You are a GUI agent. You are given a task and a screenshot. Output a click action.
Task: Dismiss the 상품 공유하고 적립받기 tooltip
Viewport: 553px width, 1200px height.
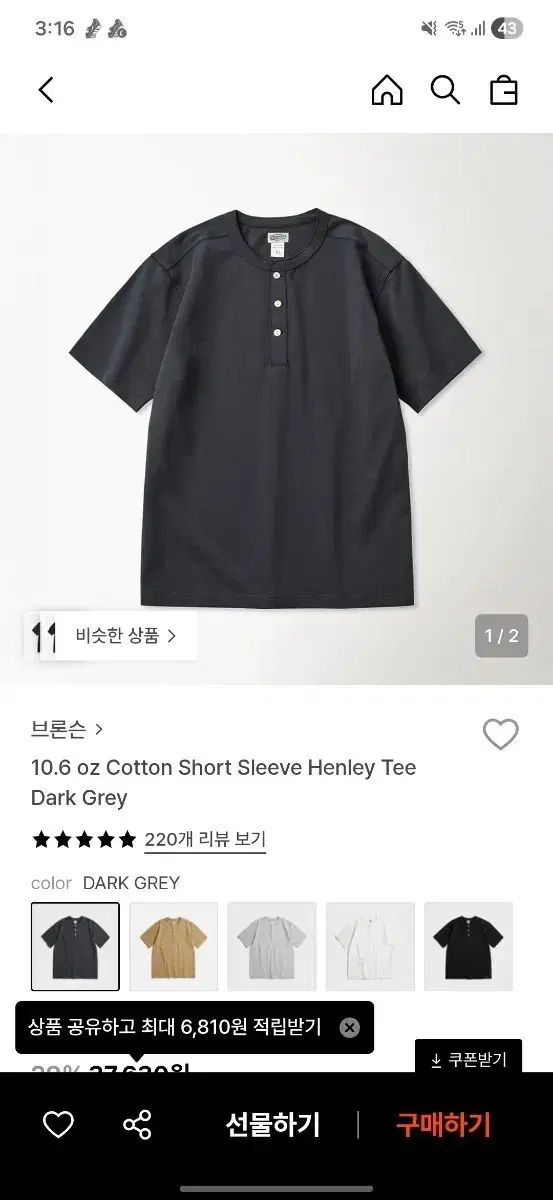[x=349, y=1027]
